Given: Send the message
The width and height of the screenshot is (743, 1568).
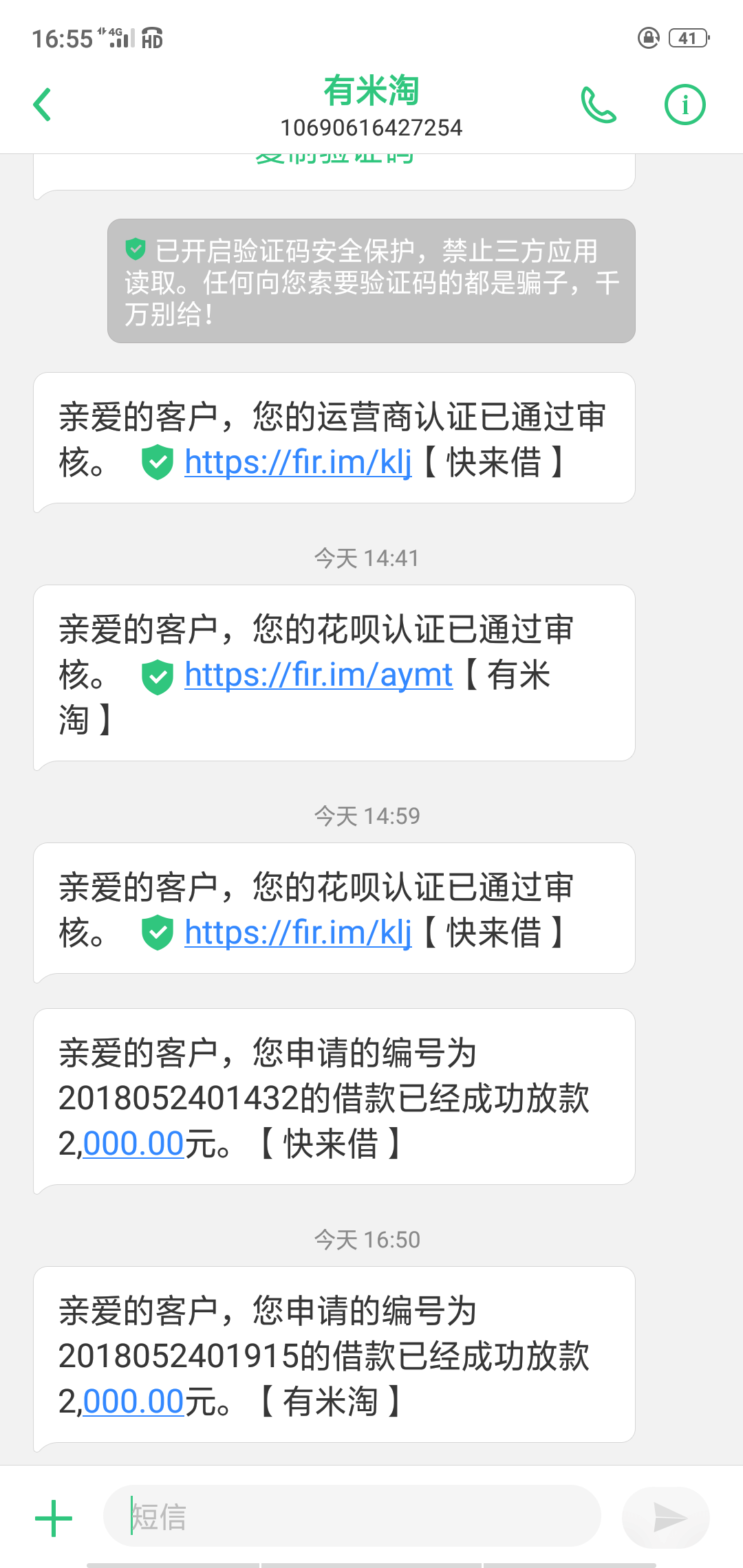Looking at the screenshot, I should click(x=666, y=1518).
